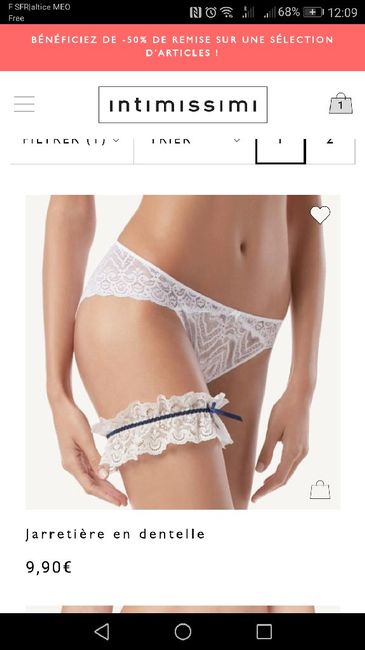Open the hamburger menu
This screenshot has width=365, height=650.
tap(24, 104)
